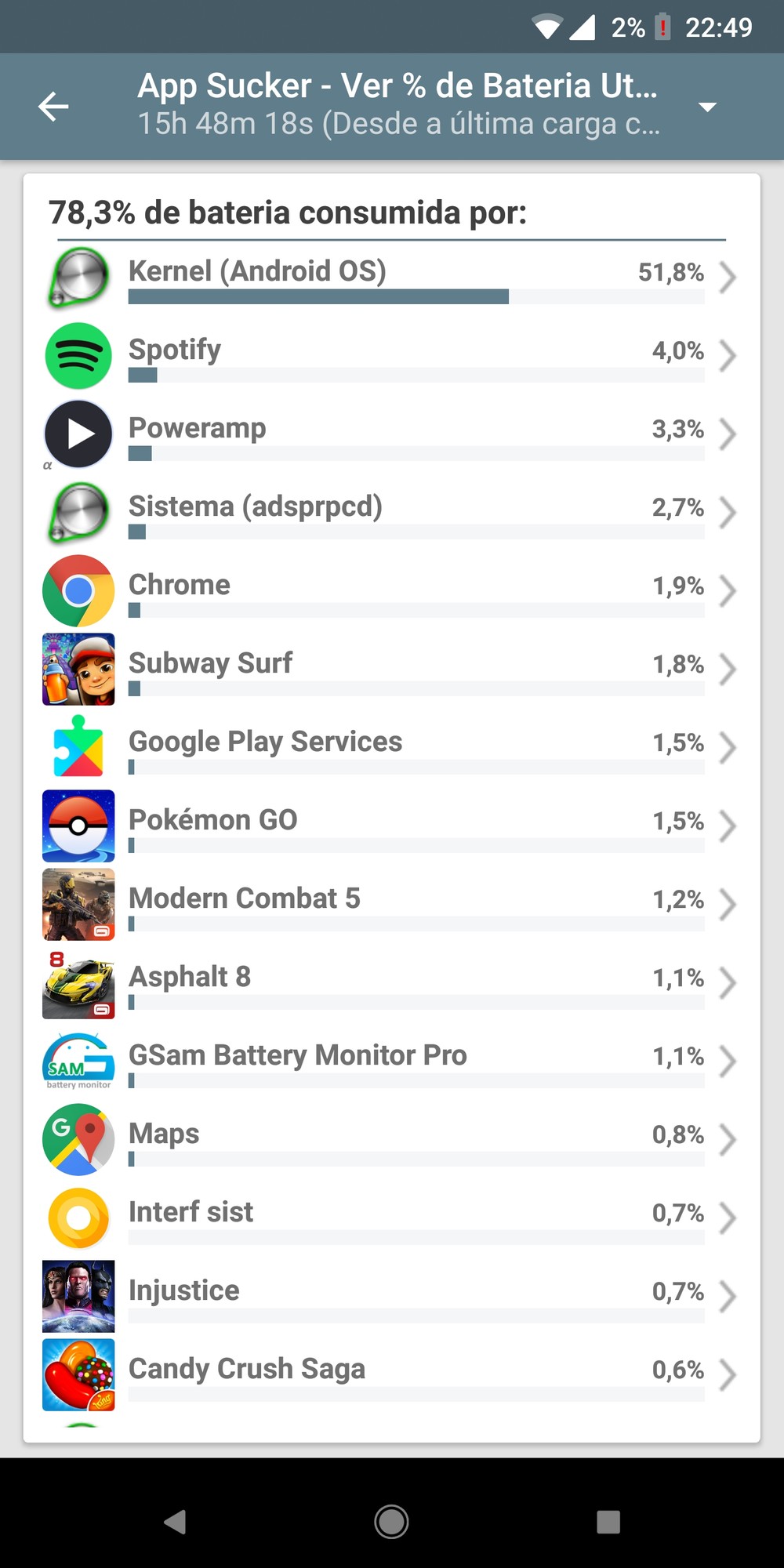View Injustice battery usage
Screen dimensions: 784x1568
coord(392,1296)
